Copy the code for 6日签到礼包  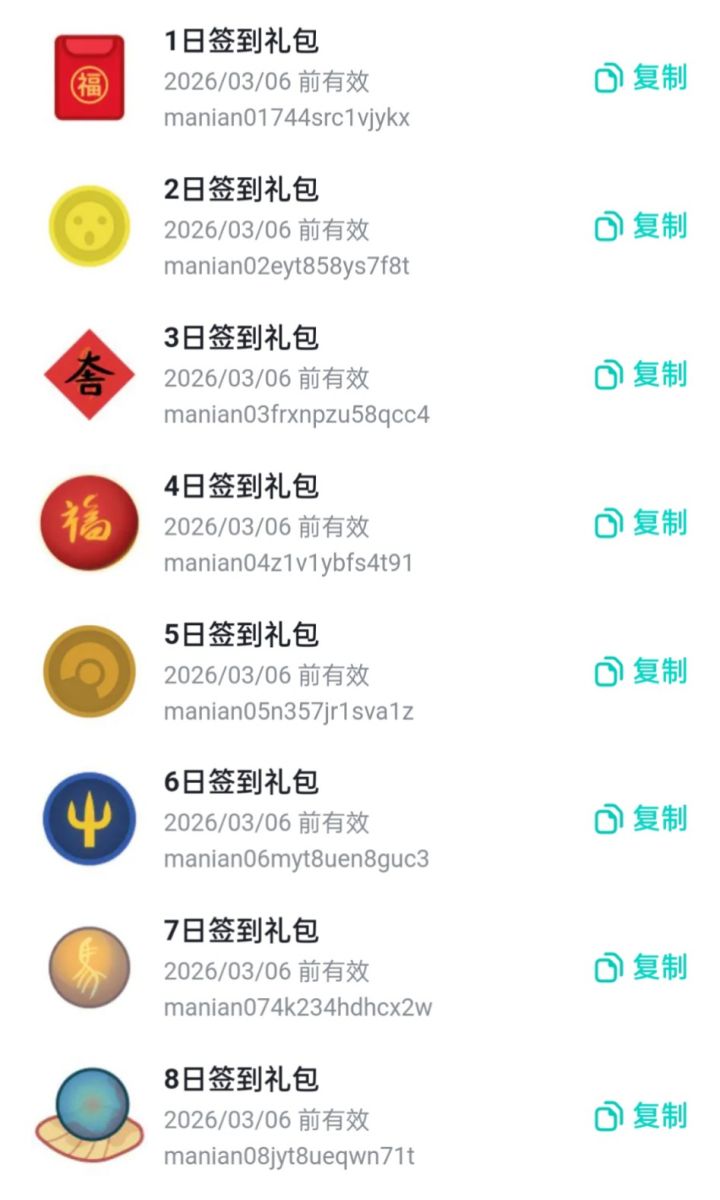point(641,819)
